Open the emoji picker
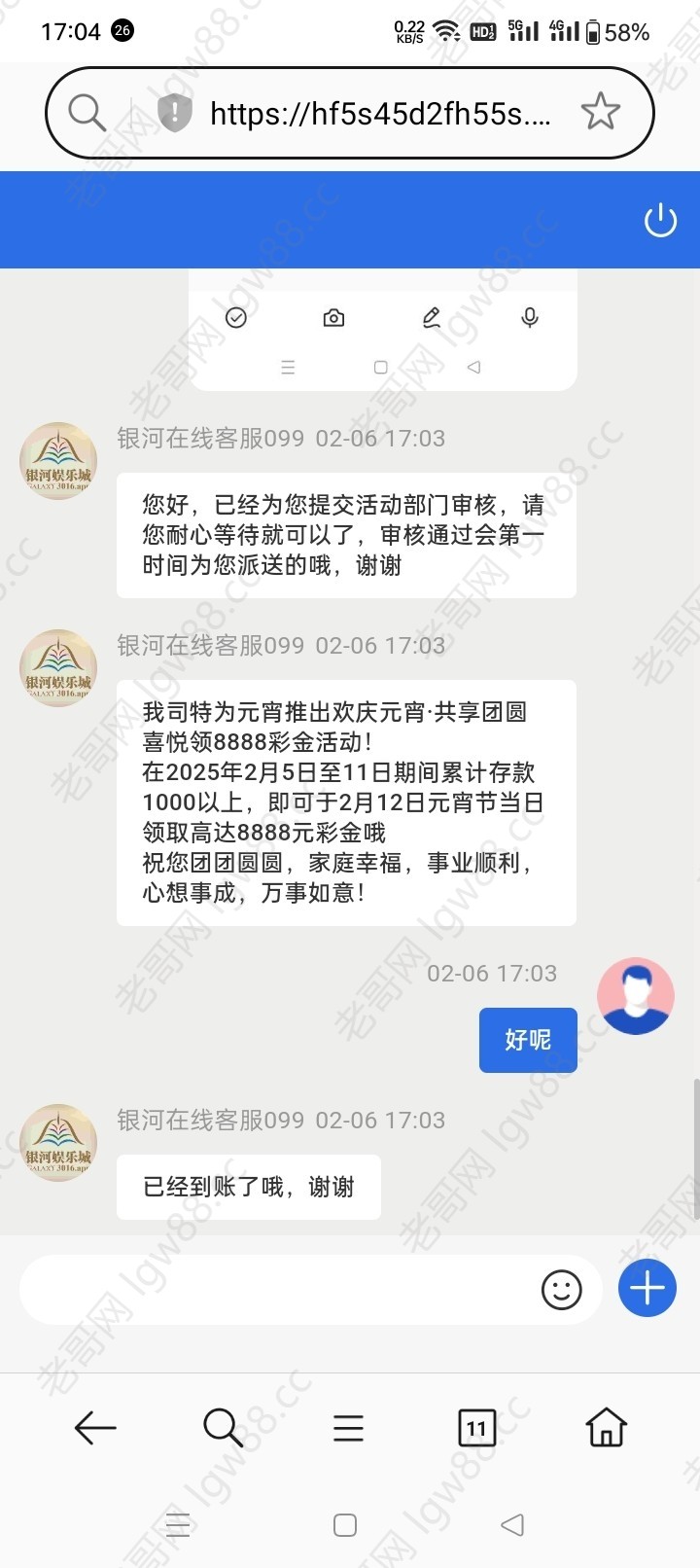Image resolution: width=700 pixels, height=1568 pixels. pyautogui.click(x=561, y=1290)
